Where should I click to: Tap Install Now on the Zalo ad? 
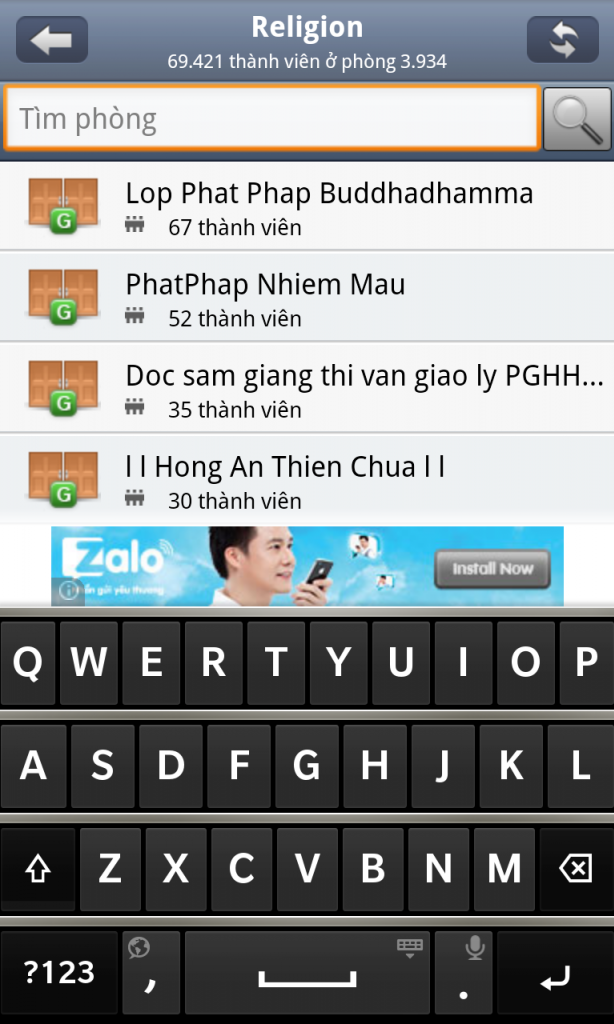point(492,568)
